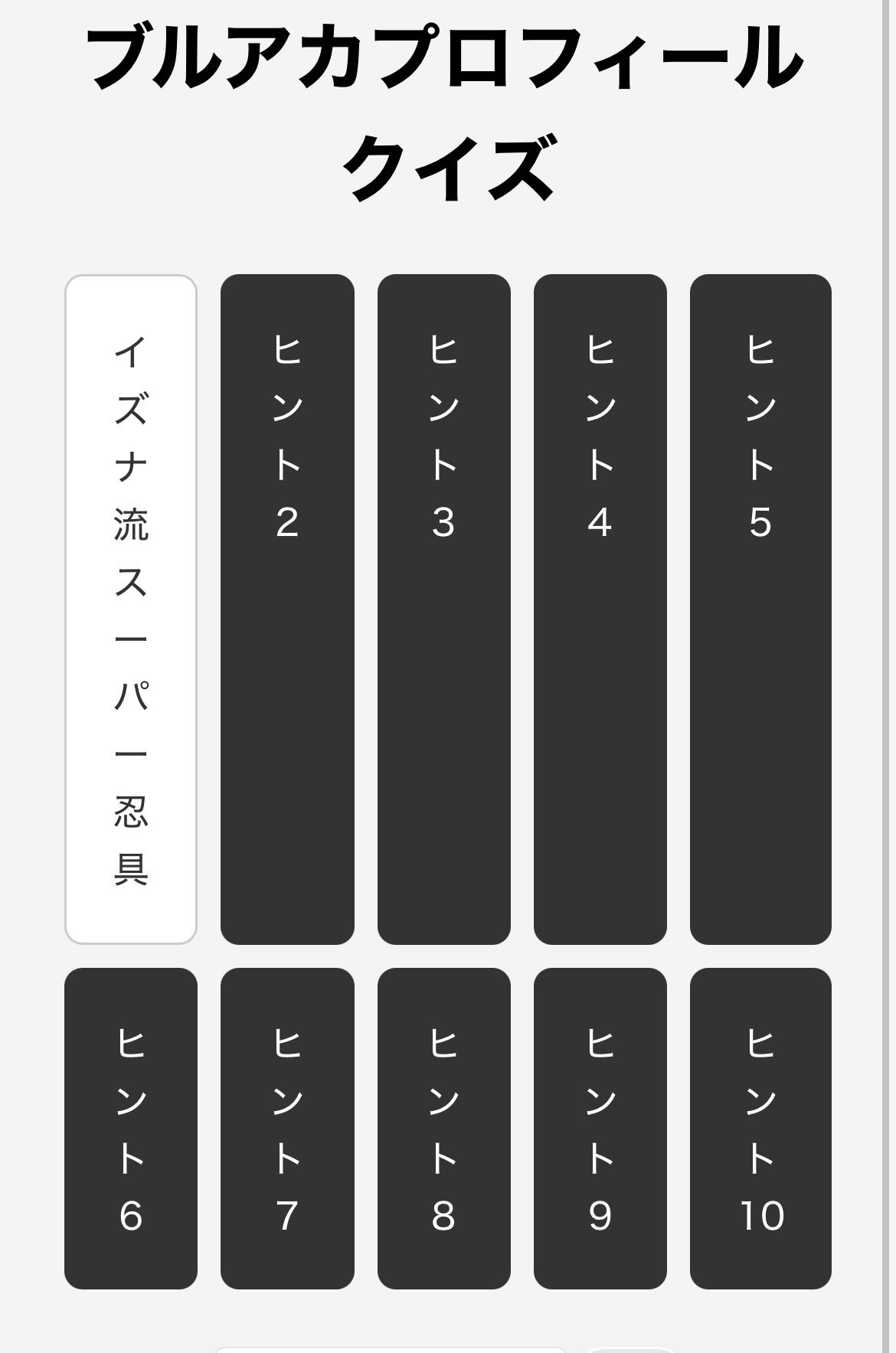This screenshot has height=1353, width=896.
Task: Open hint card ヒント8
Action: click(x=443, y=1128)
